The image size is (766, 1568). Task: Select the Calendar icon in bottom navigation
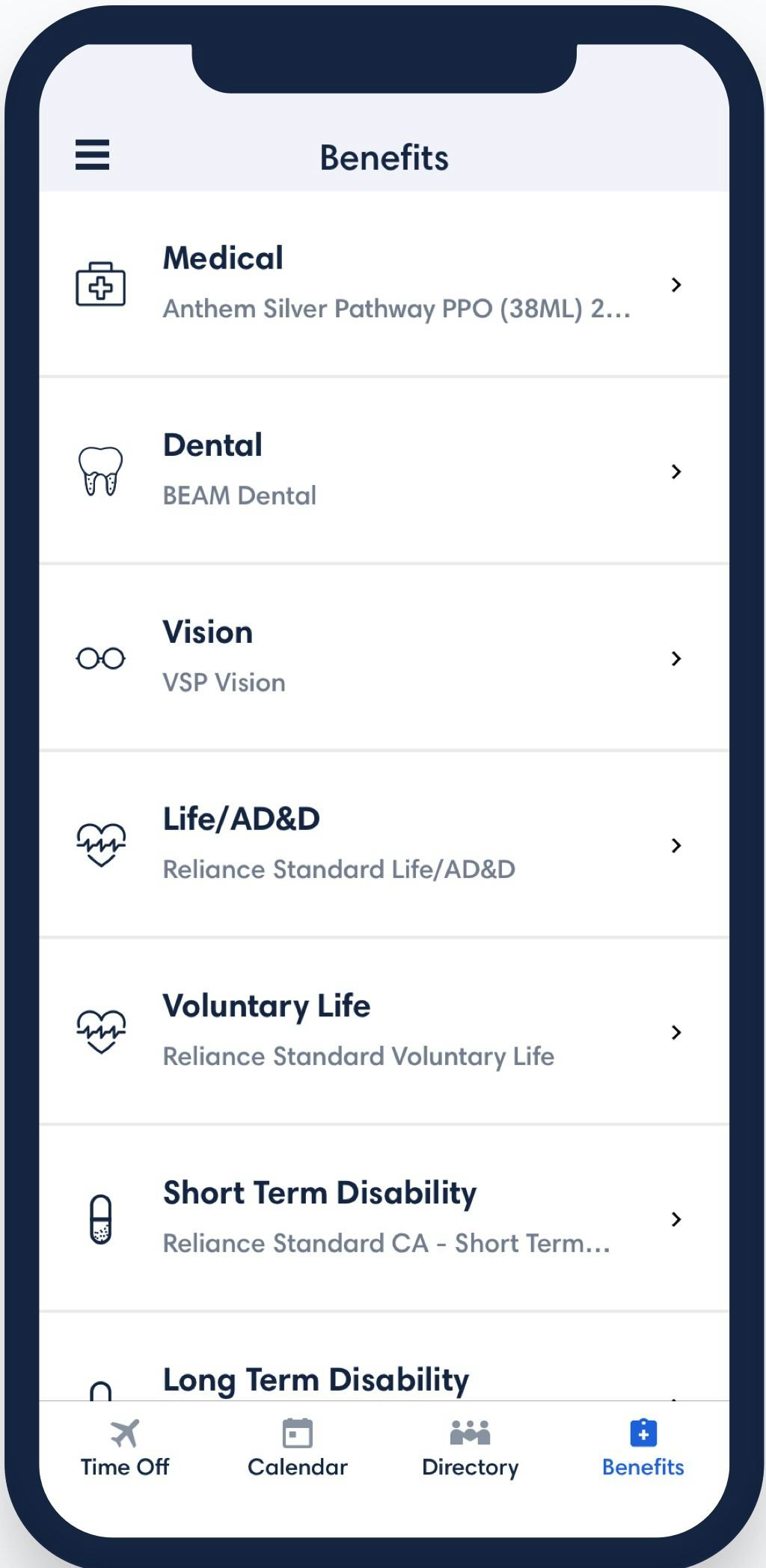pos(297,1430)
